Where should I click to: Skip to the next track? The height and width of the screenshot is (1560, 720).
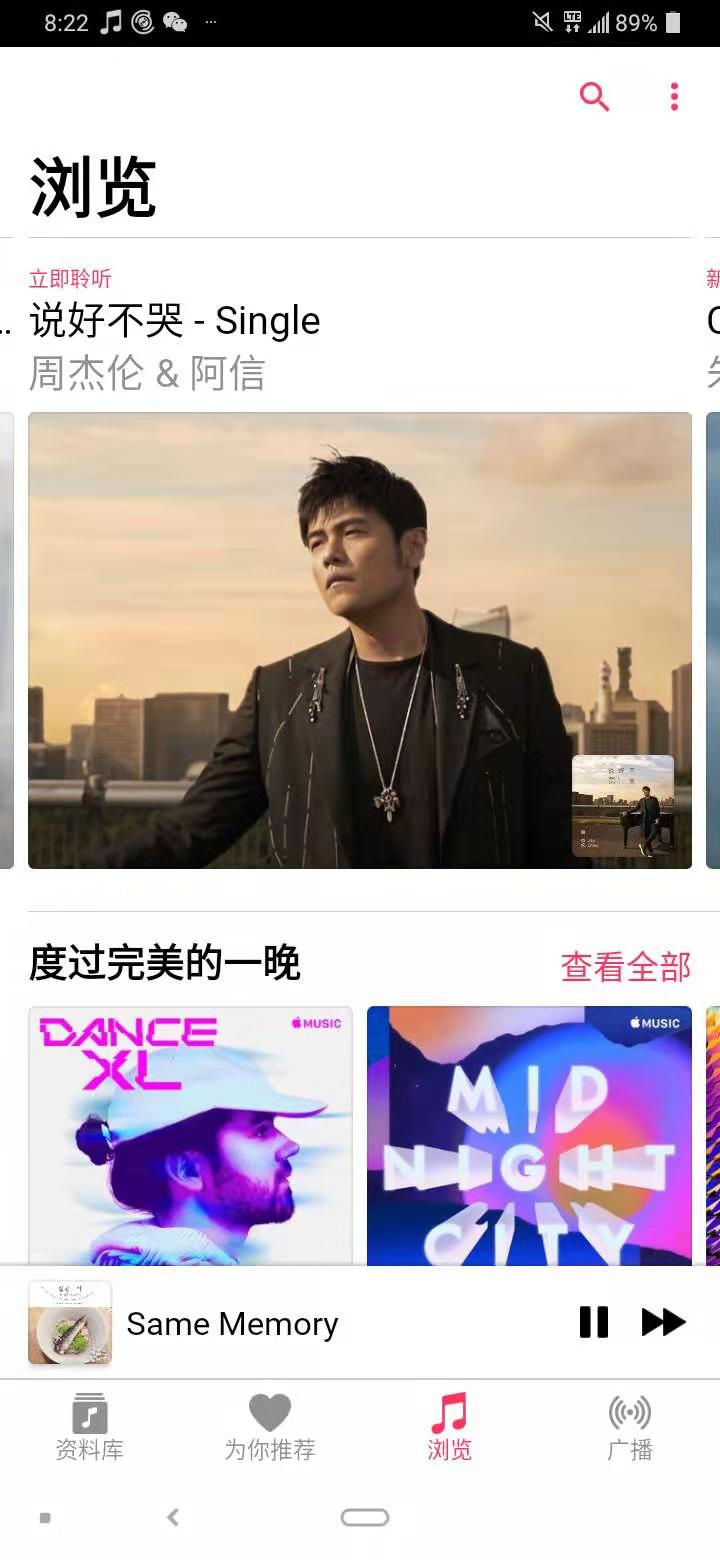[x=663, y=1322]
